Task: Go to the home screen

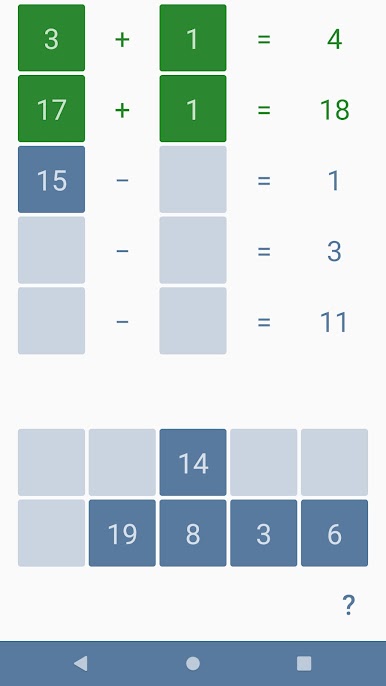Action: point(193,663)
